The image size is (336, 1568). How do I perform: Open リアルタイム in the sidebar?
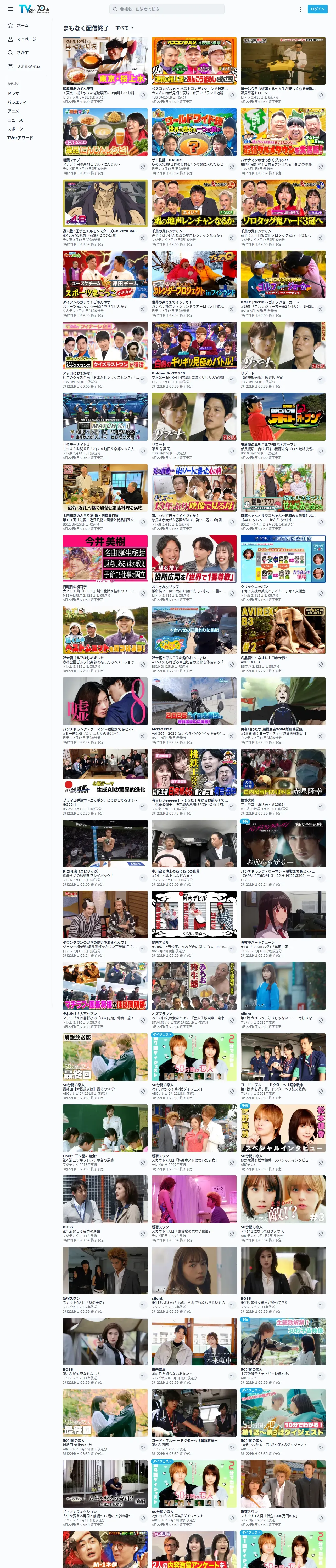click(x=24, y=66)
